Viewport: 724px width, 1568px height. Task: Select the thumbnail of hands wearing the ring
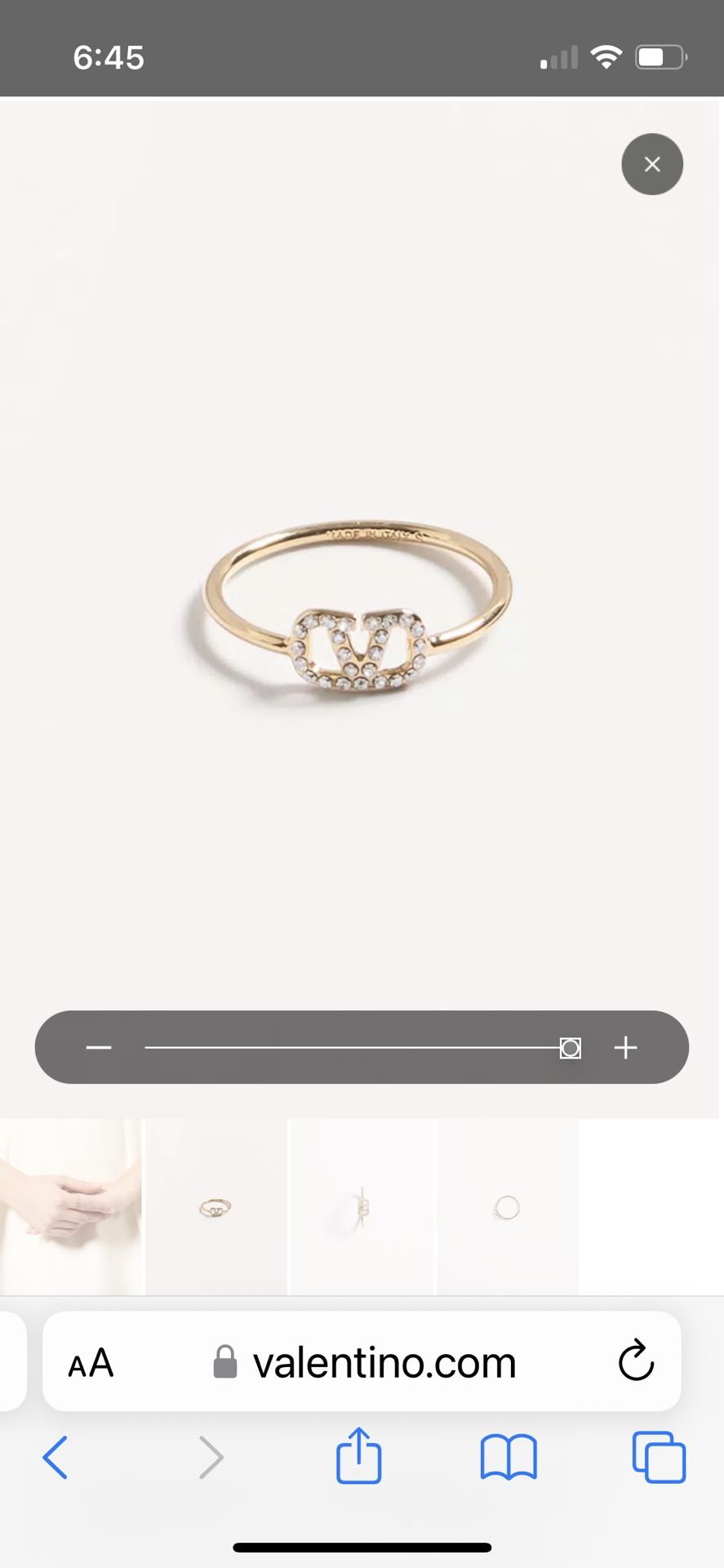(71, 1206)
